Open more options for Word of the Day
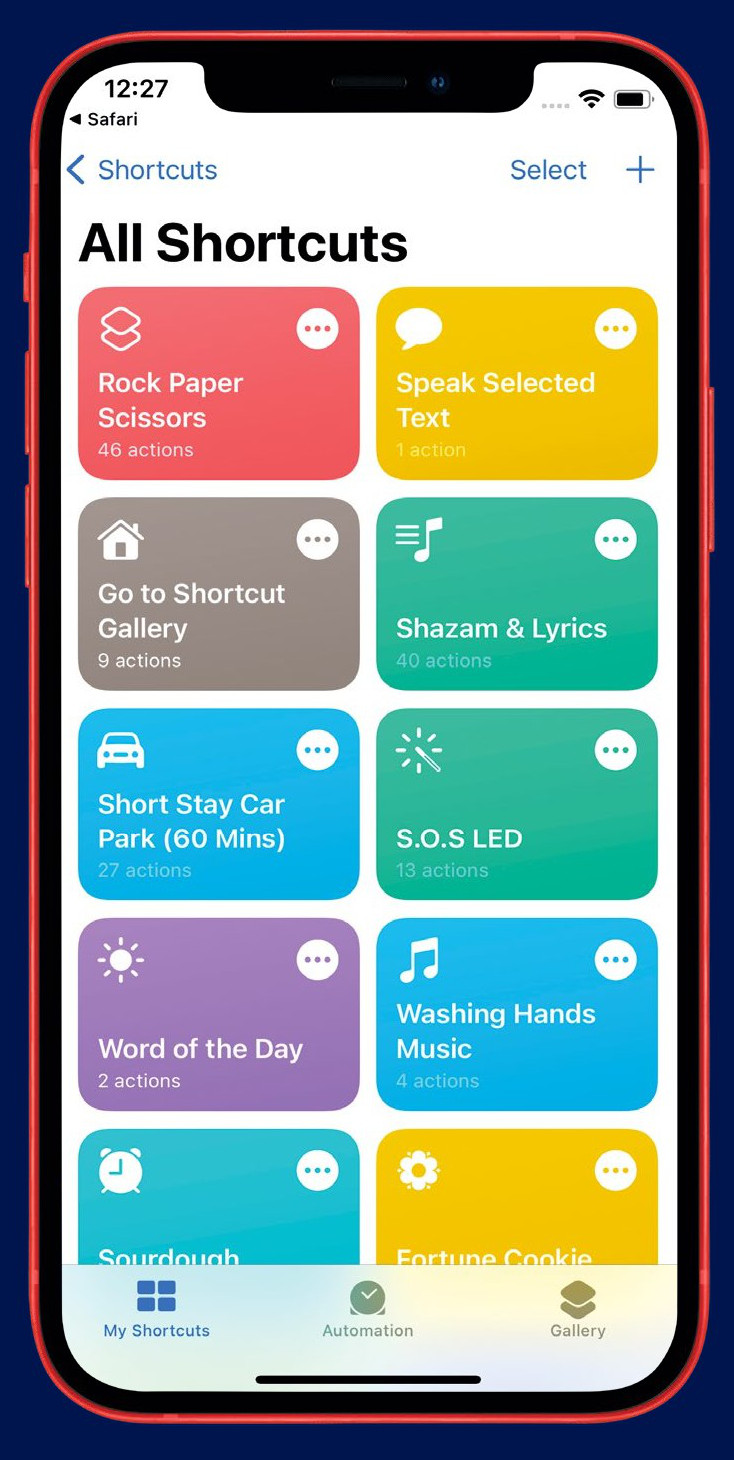 tap(318, 960)
